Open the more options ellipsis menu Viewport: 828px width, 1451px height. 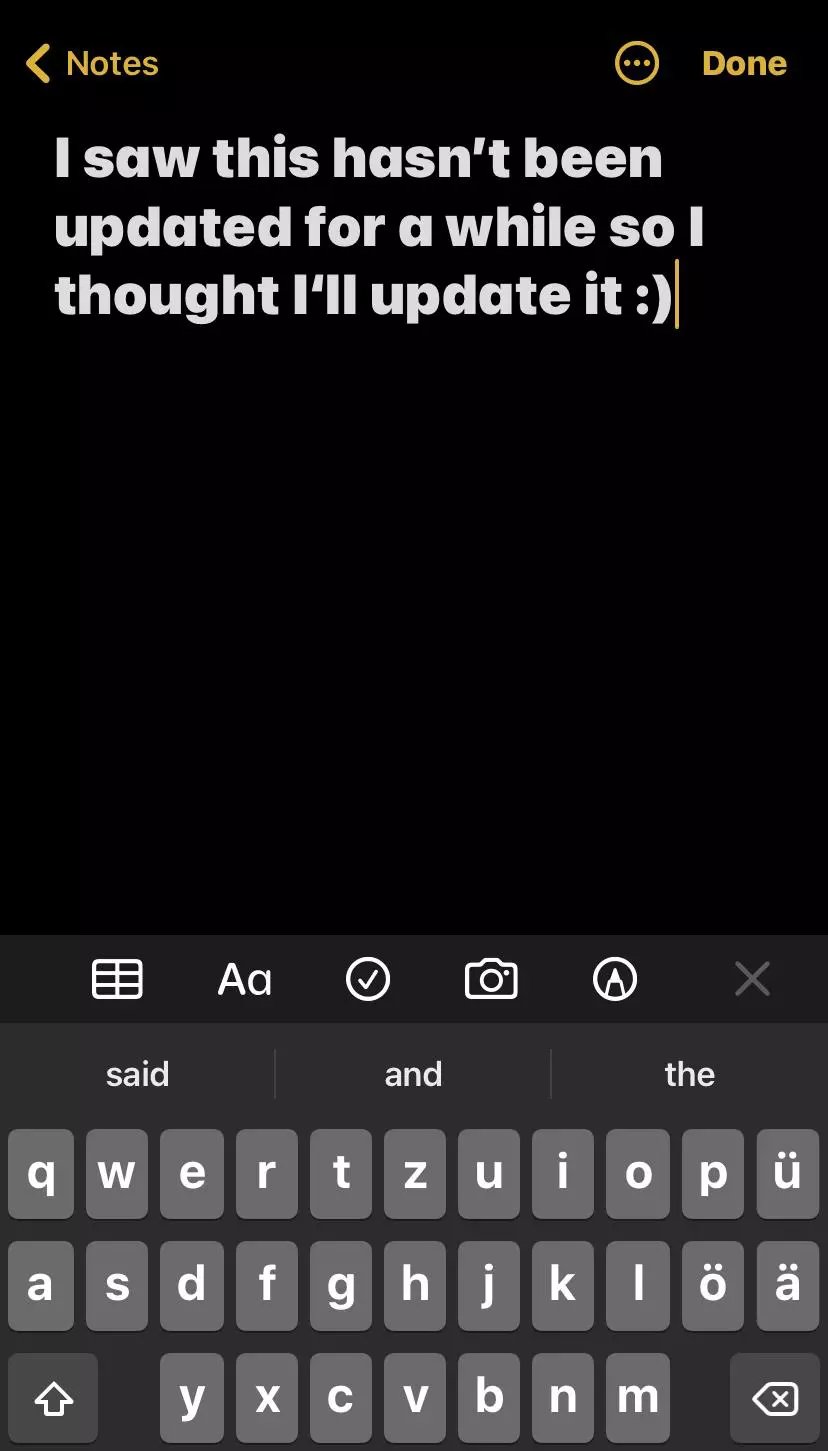tap(637, 64)
